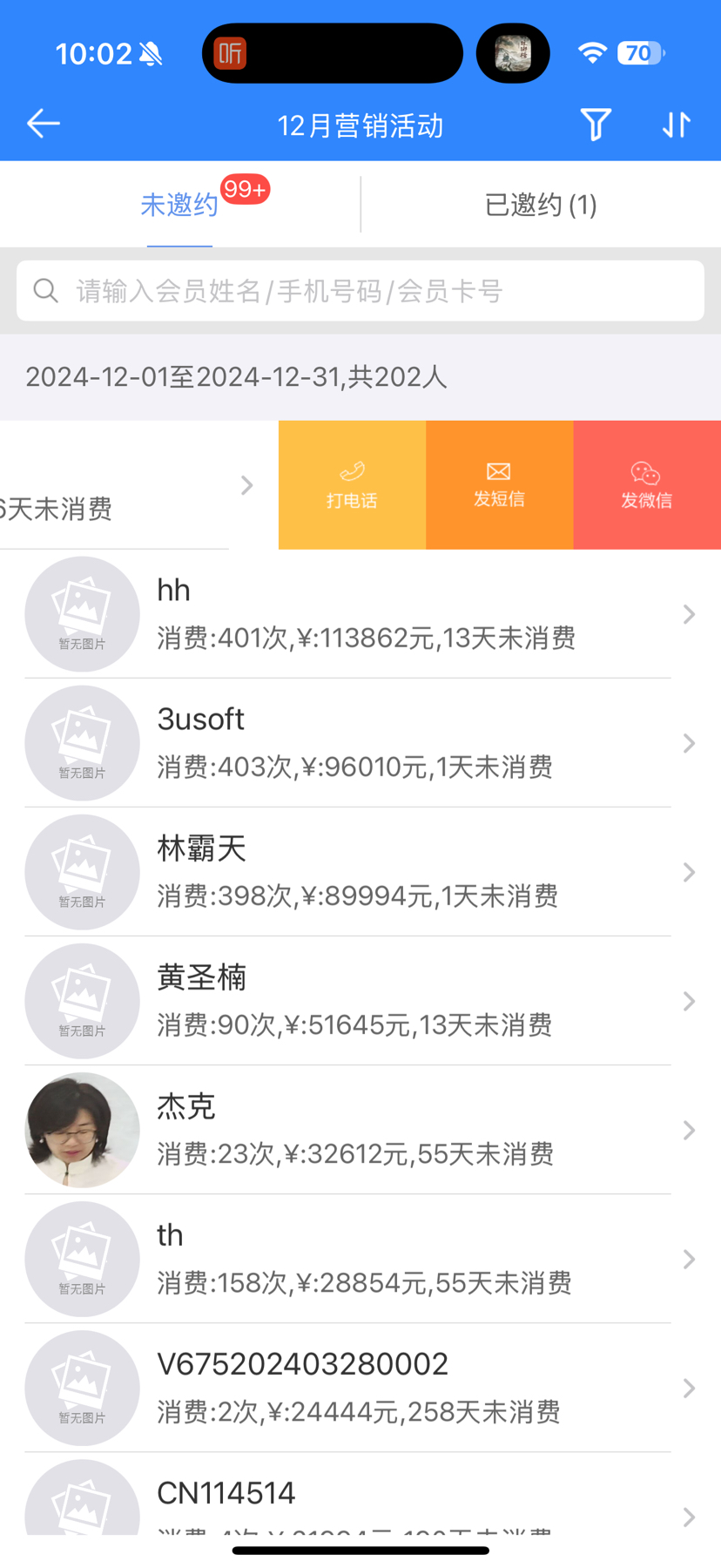
Task: View 林霸天's member record
Action: (366, 872)
